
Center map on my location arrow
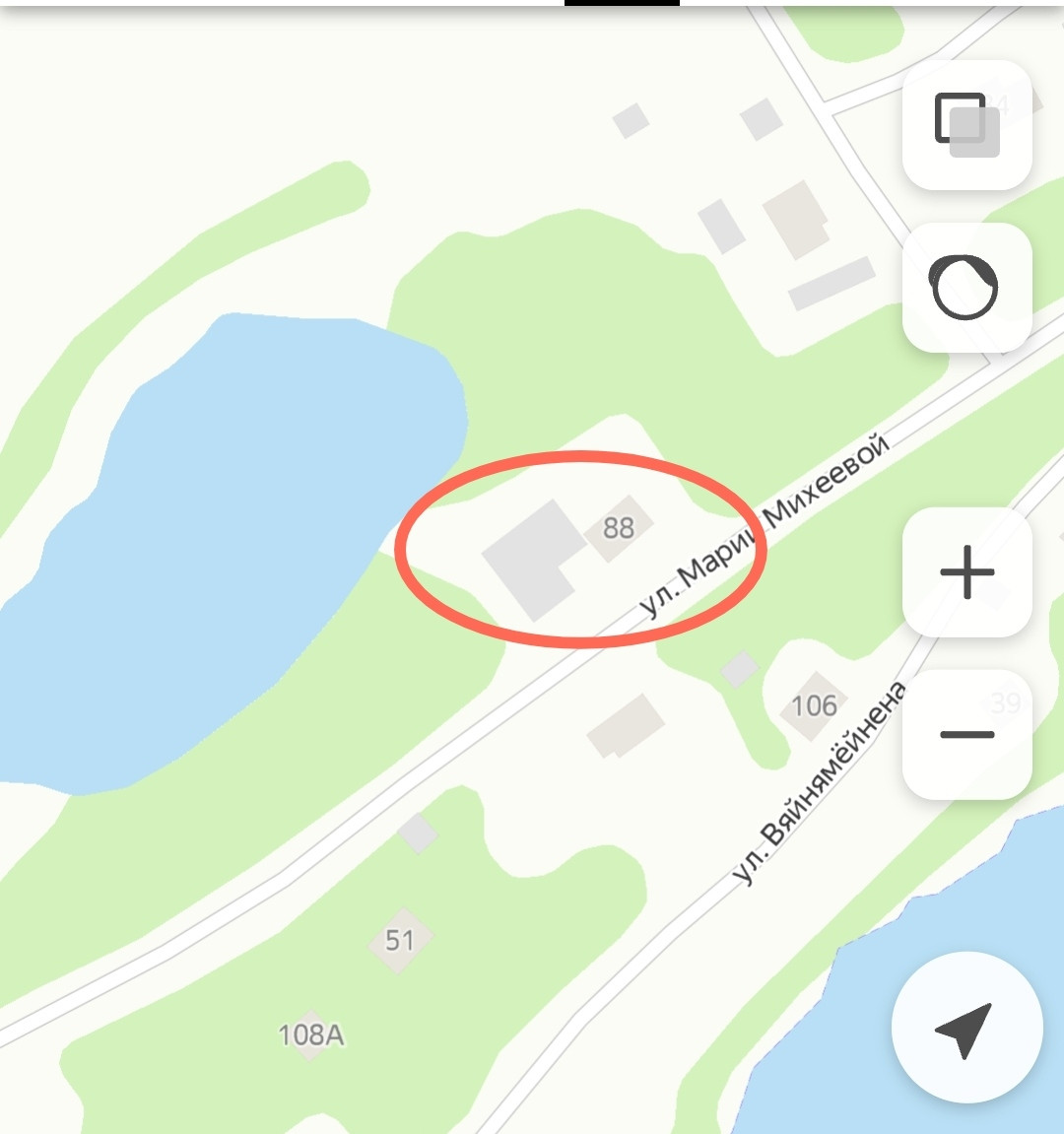[967, 1028]
